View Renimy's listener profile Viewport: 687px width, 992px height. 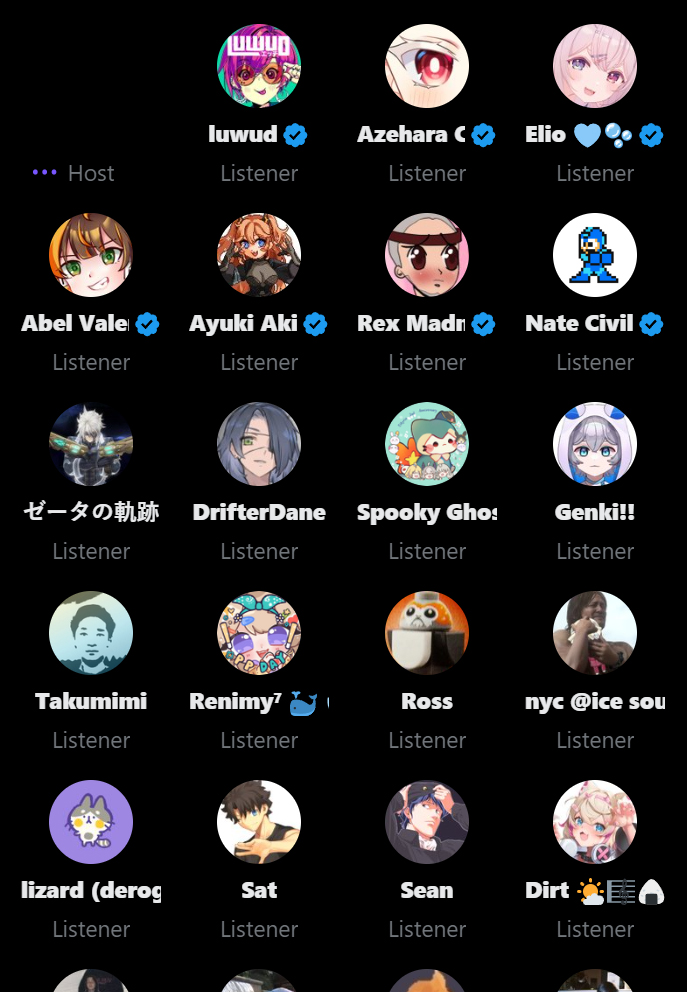tap(259, 633)
